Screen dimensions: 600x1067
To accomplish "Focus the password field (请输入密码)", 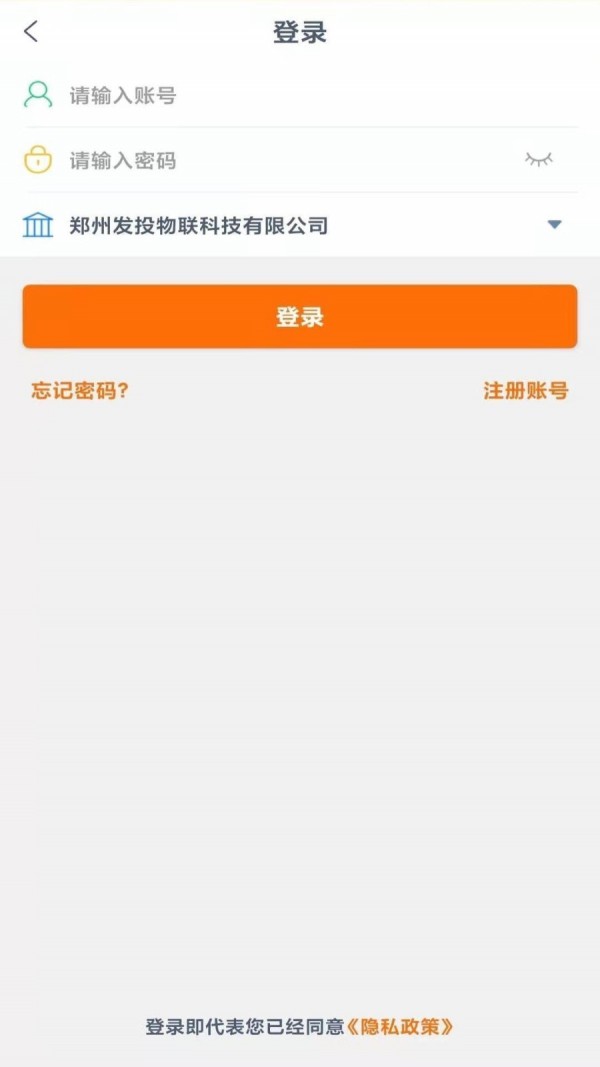I will pyautogui.click(x=280, y=160).
